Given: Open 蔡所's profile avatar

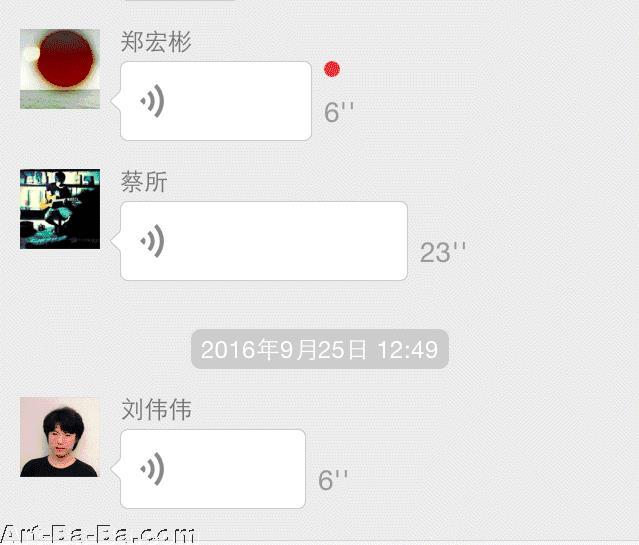Looking at the screenshot, I should click(60, 209).
